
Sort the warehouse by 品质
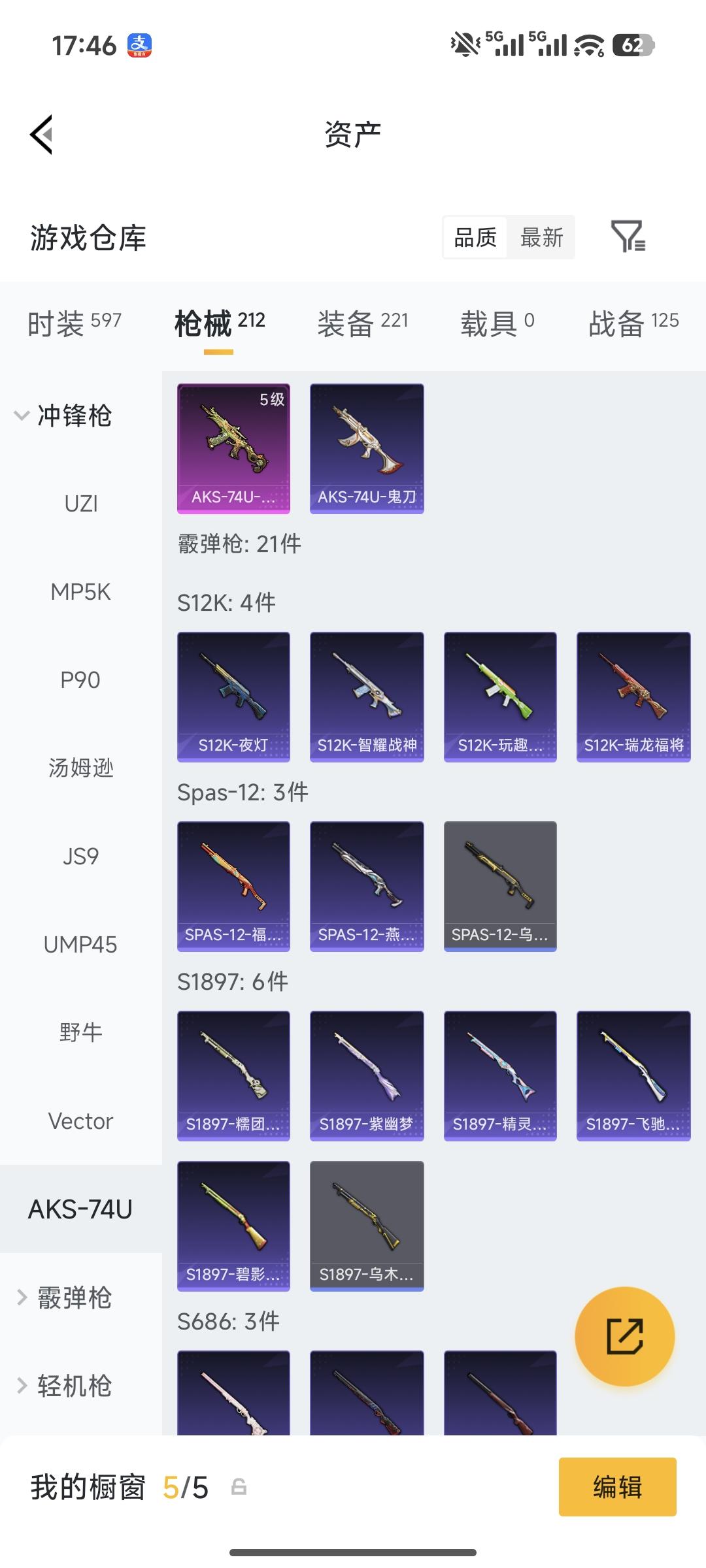[475, 237]
